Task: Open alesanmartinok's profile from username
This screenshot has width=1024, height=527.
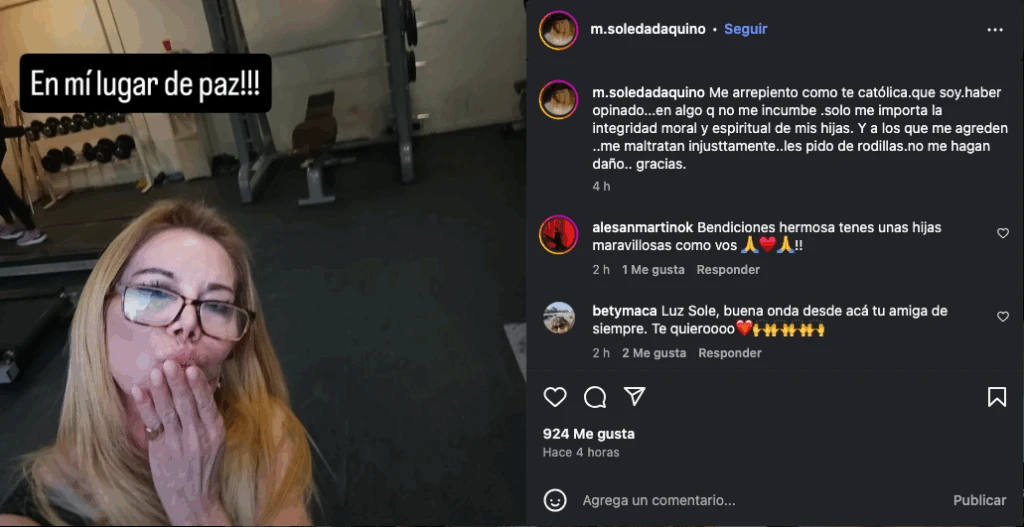Action: (642, 227)
